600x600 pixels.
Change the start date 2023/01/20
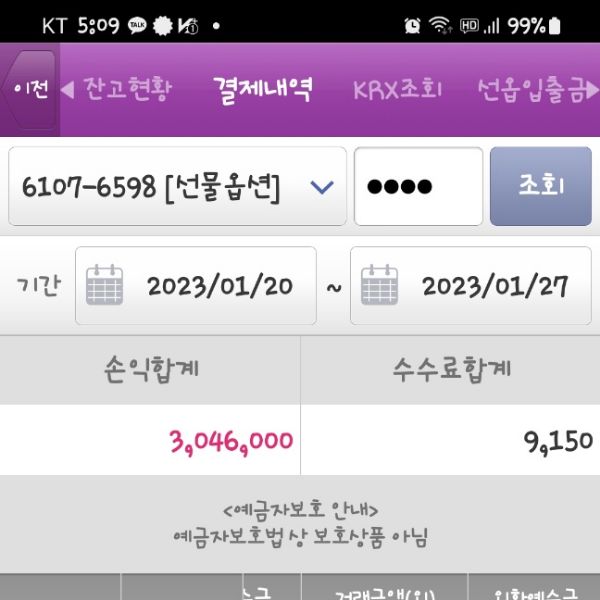tap(196, 286)
